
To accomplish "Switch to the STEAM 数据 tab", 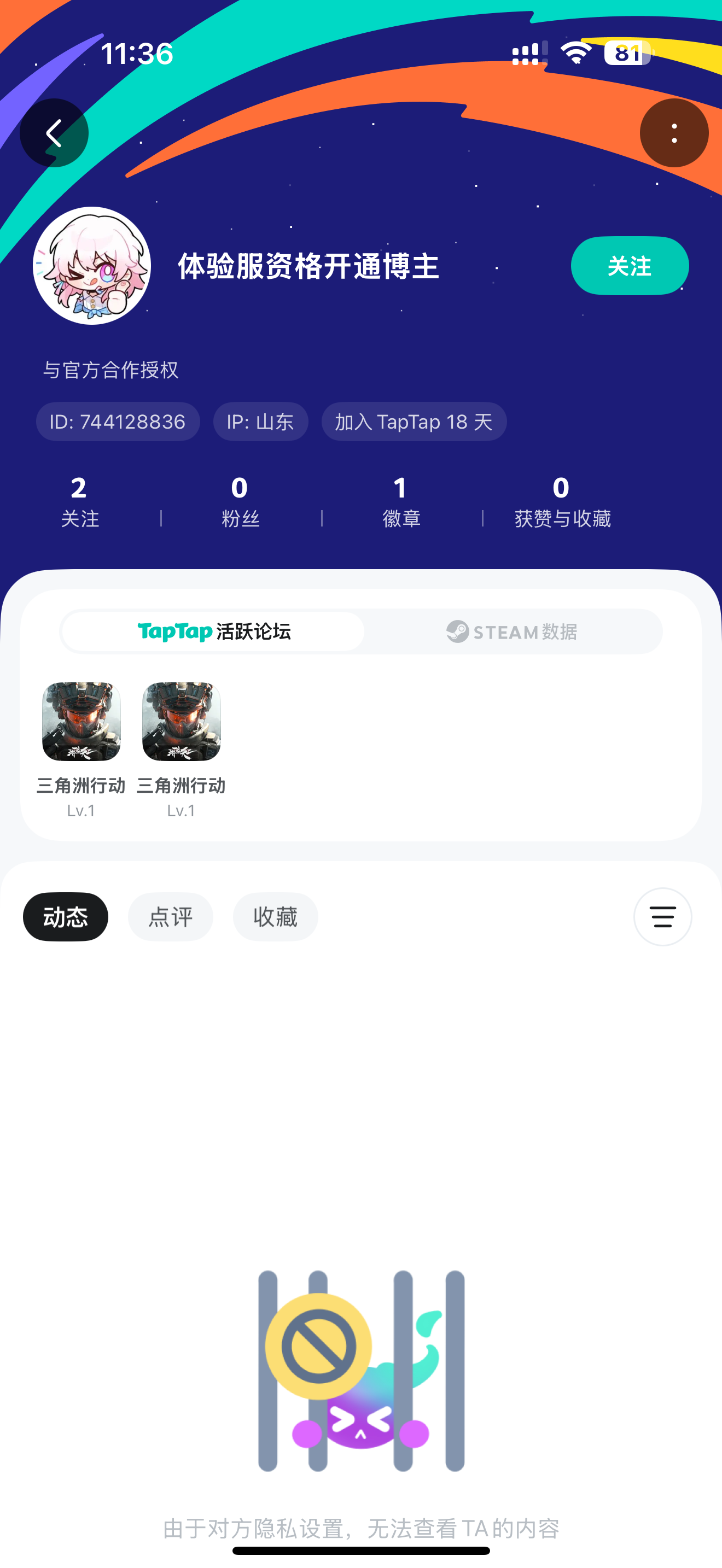I will click(x=512, y=631).
